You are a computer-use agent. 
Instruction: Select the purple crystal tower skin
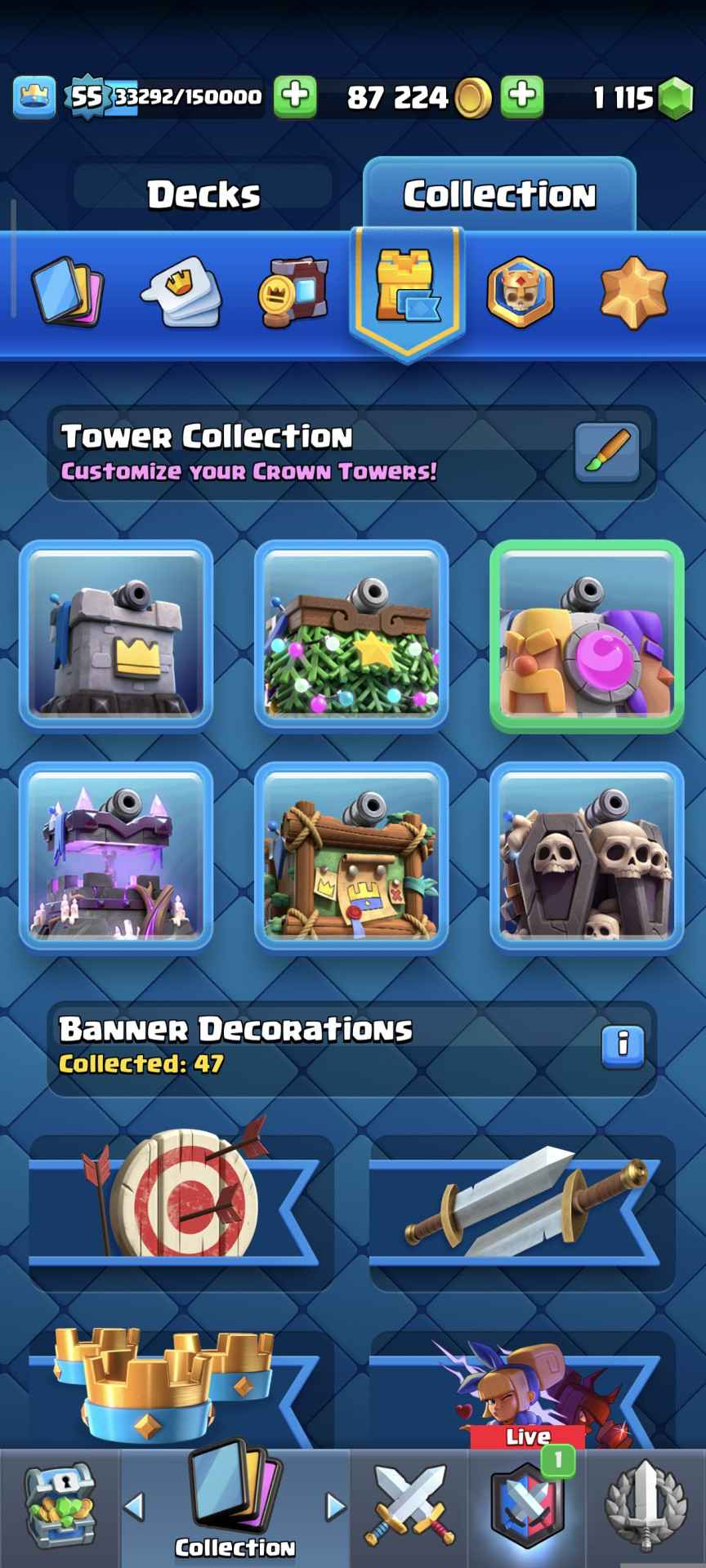pyautogui.click(x=116, y=856)
